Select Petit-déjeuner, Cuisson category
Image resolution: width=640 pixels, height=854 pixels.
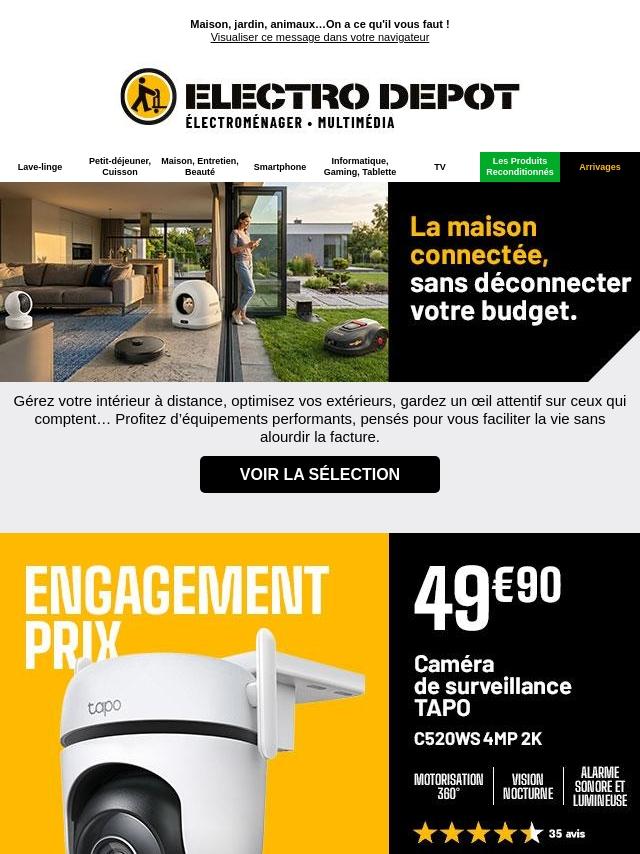coord(120,167)
